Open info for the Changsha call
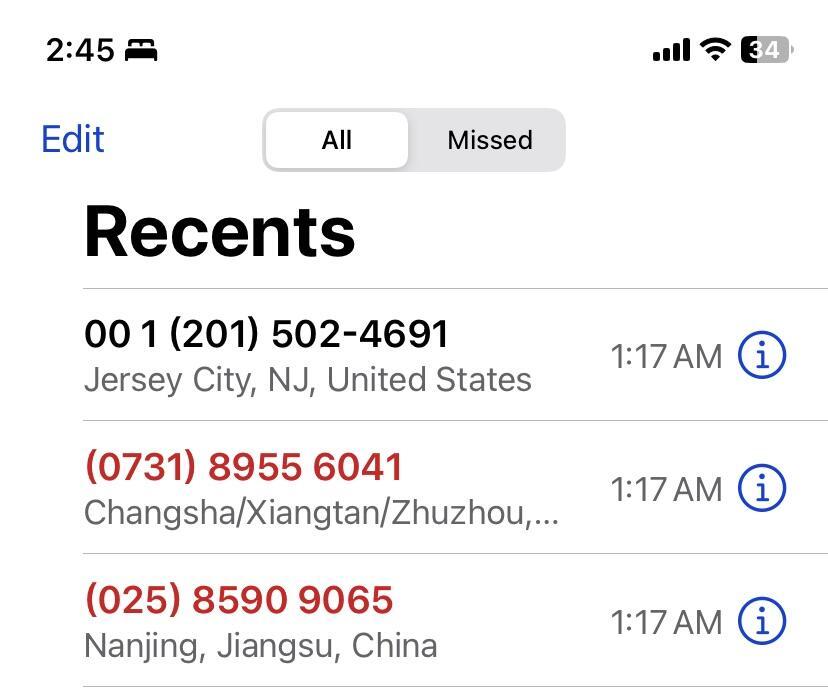Screen dimensions: 828x691 [x=762, y=488]
